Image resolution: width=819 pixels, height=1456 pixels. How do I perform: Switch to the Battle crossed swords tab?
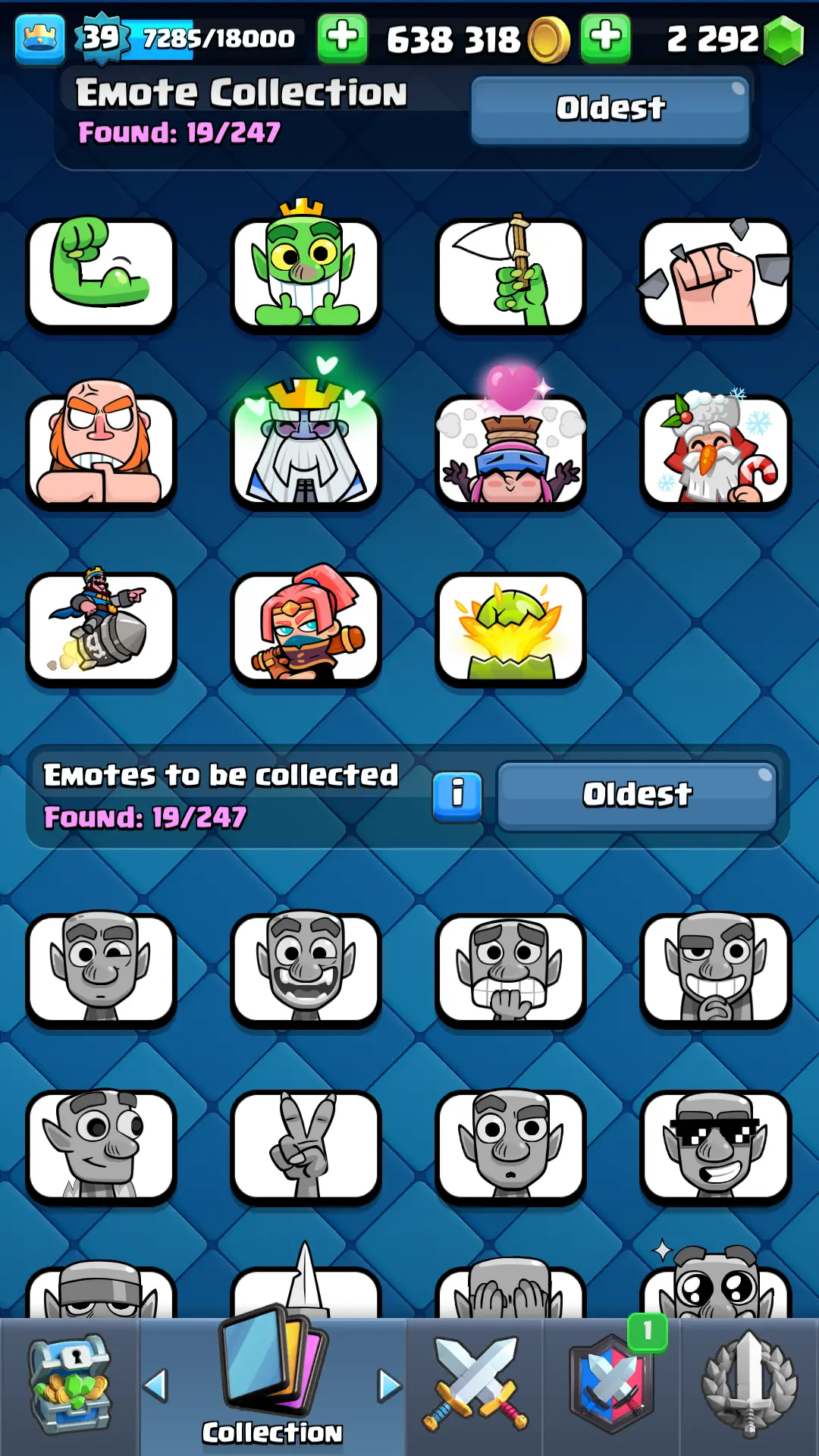pyautogui.click(x=475, y=1386)
